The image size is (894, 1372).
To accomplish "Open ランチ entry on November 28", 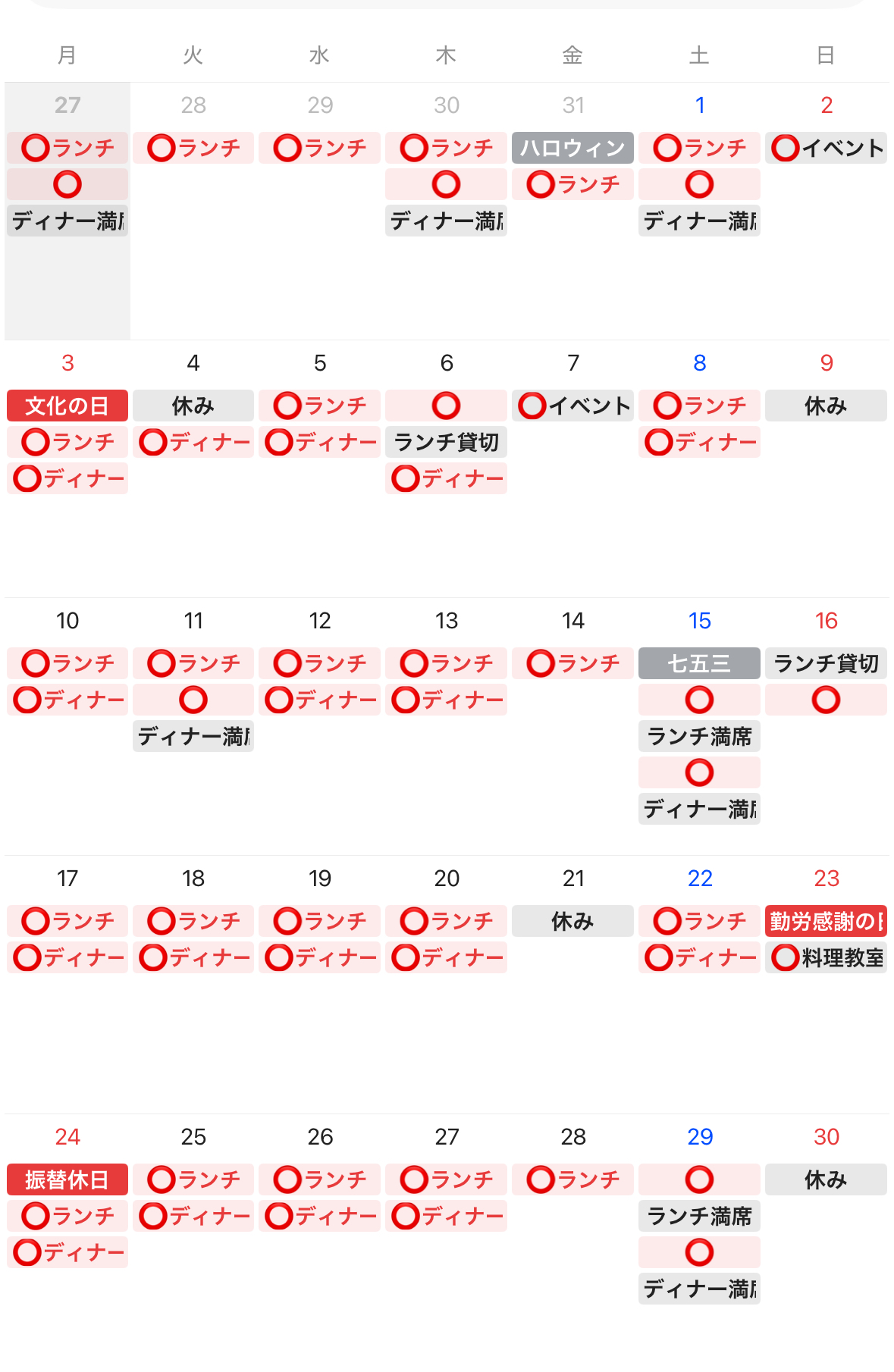I will coord(572,1179).
